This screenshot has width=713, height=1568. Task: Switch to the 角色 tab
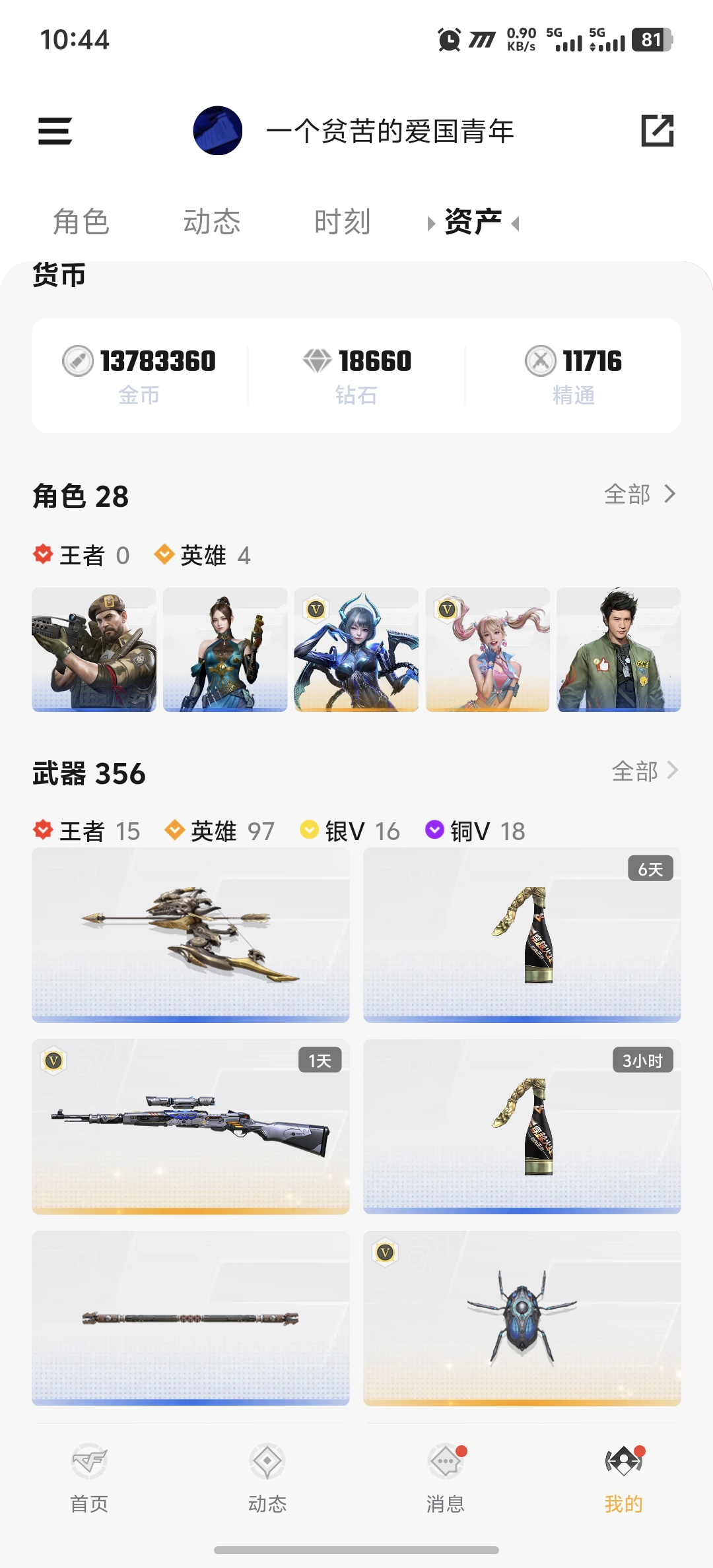pyautogui.click(x=81, y=222)
